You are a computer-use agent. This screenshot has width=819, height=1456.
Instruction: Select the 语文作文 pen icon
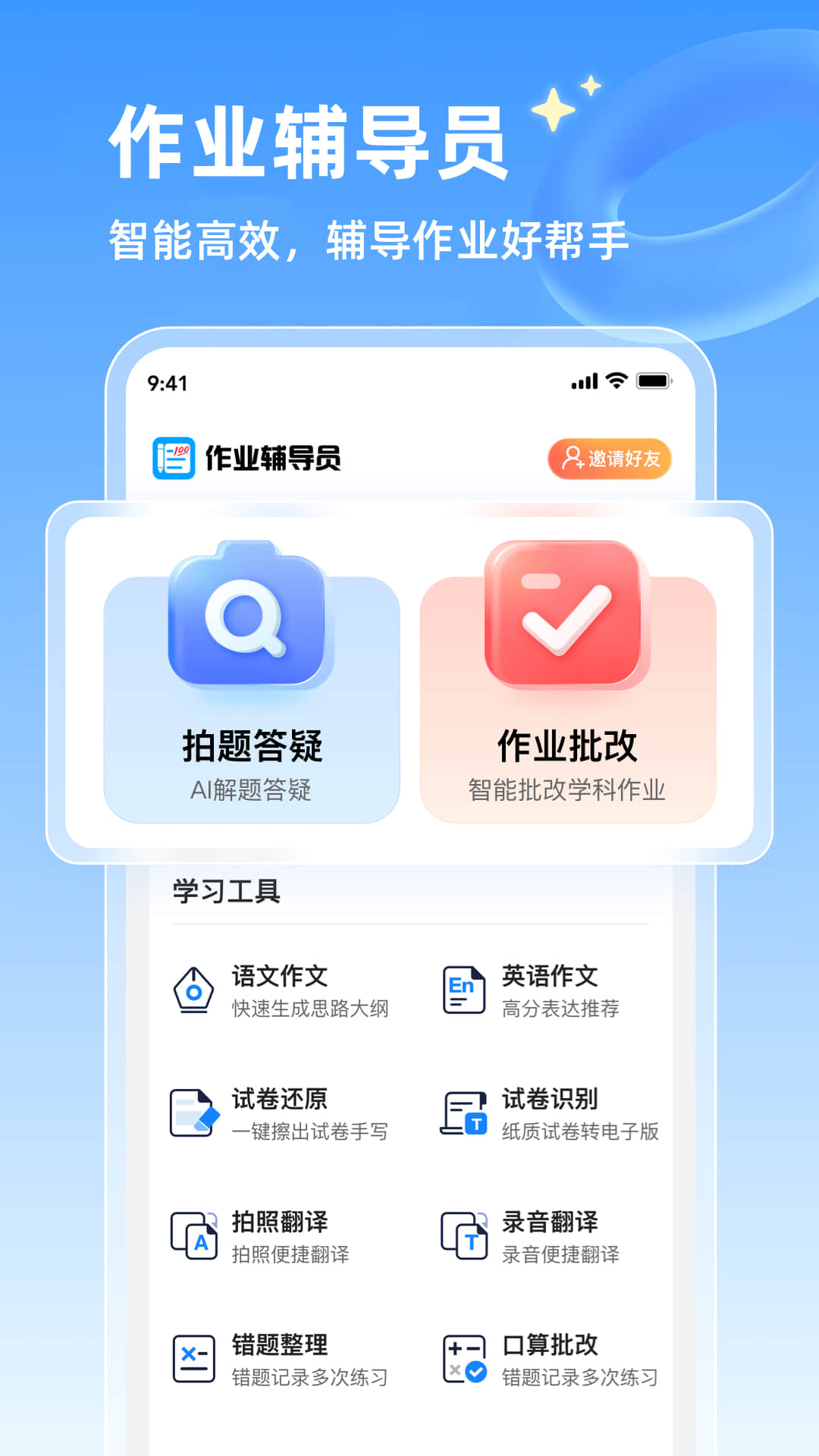click(196, 990)
